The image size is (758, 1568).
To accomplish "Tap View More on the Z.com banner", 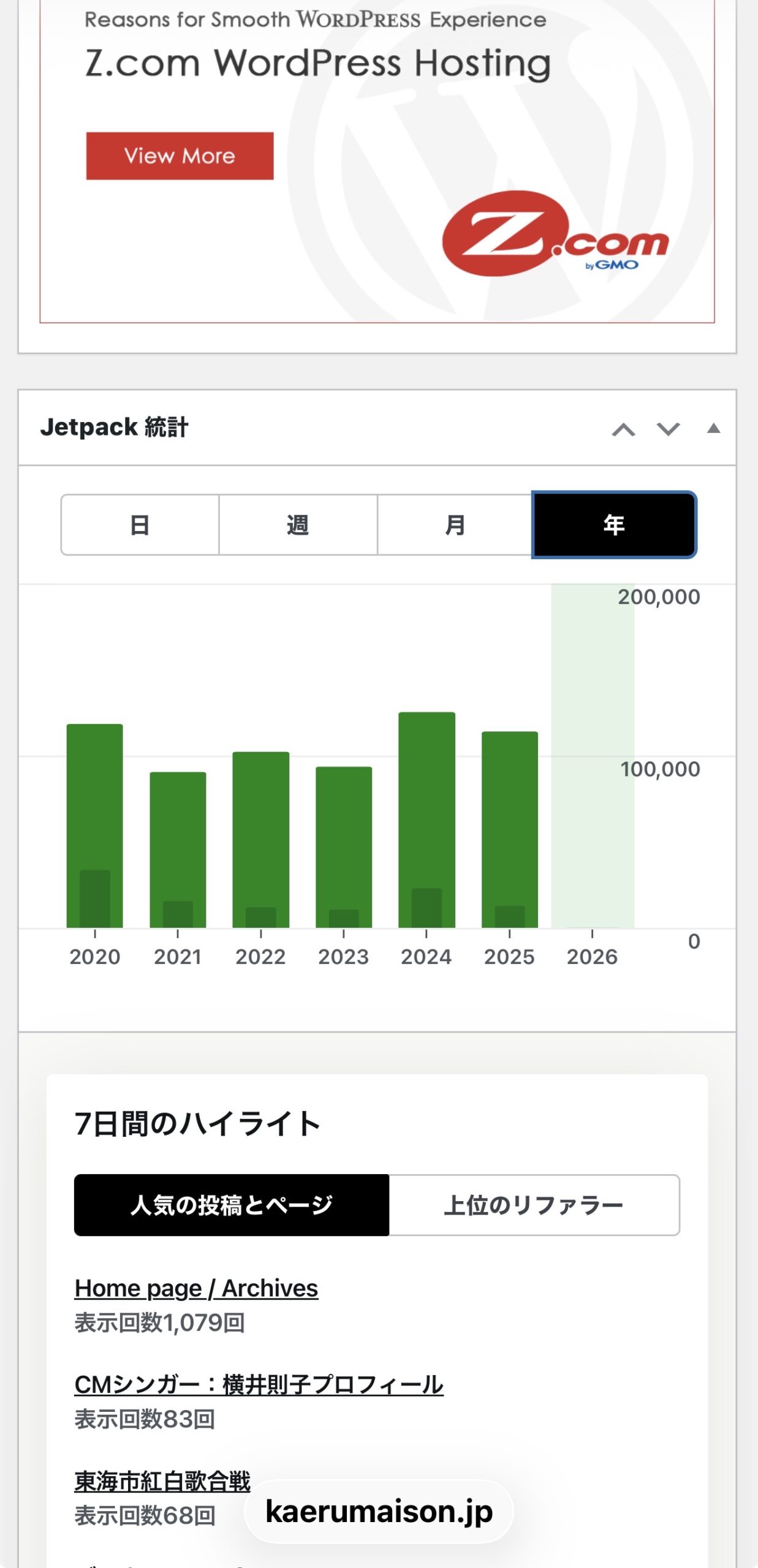I will click(x=180, y=156).
